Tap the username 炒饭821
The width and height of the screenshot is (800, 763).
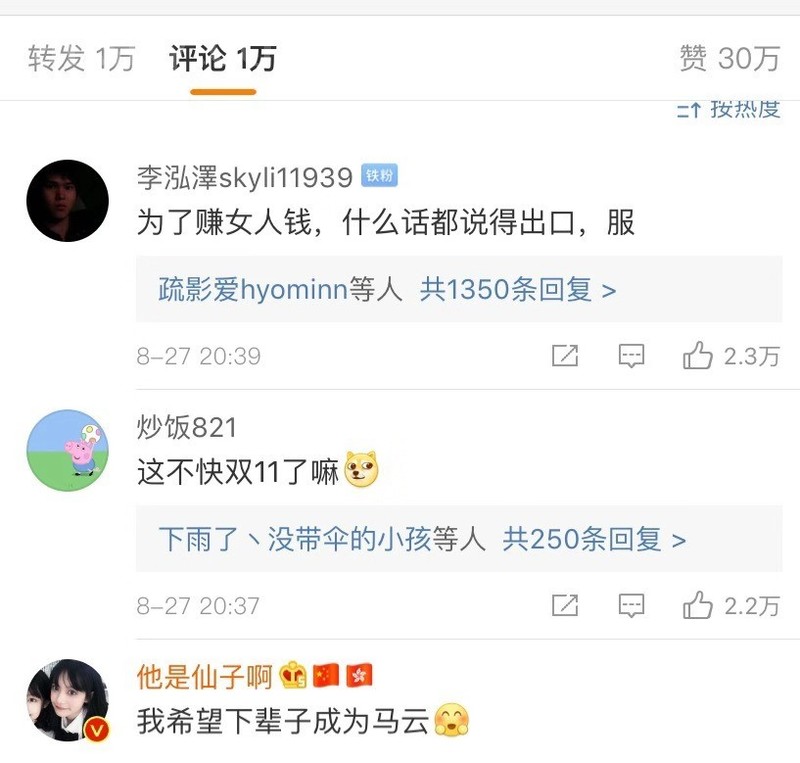186,428
